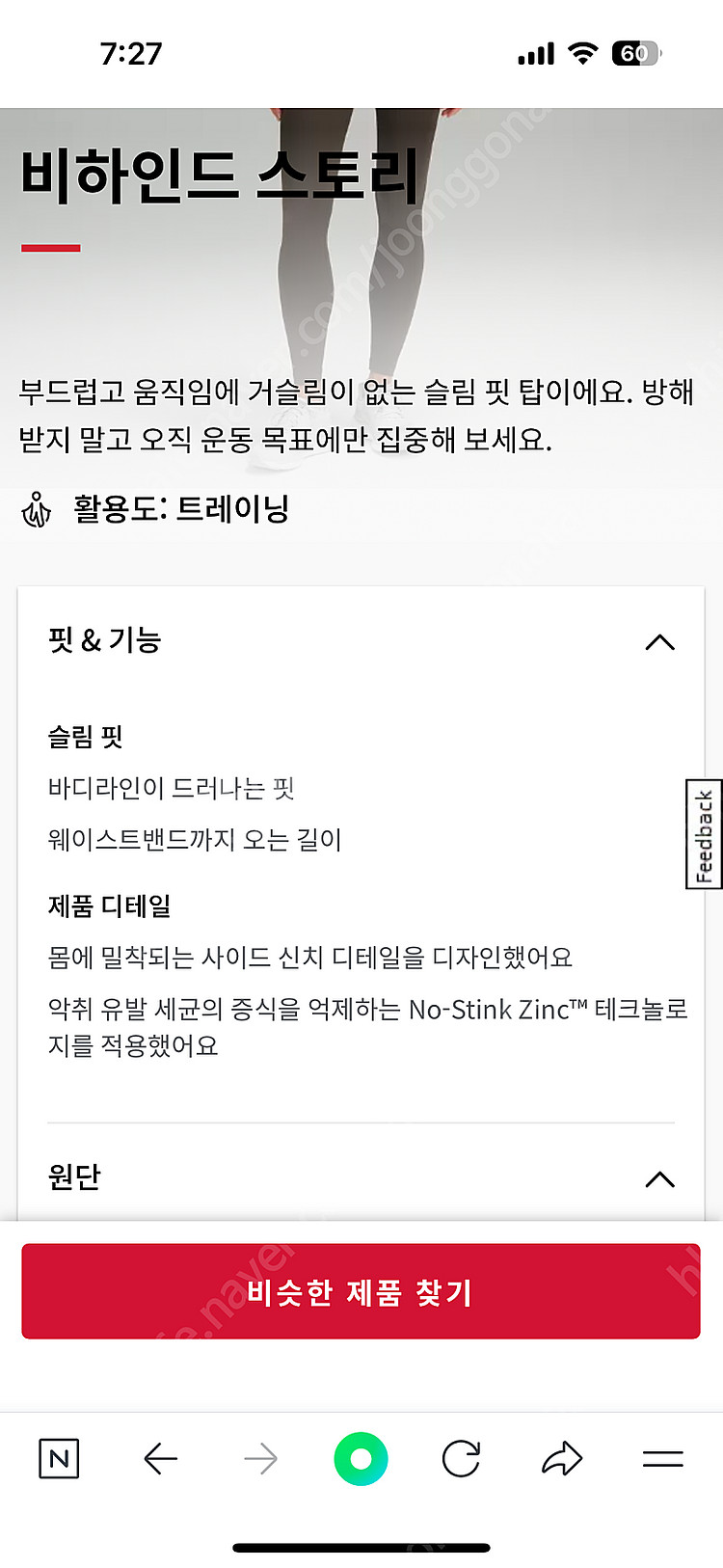
Task: Reload the current page
Action: 461,1459
